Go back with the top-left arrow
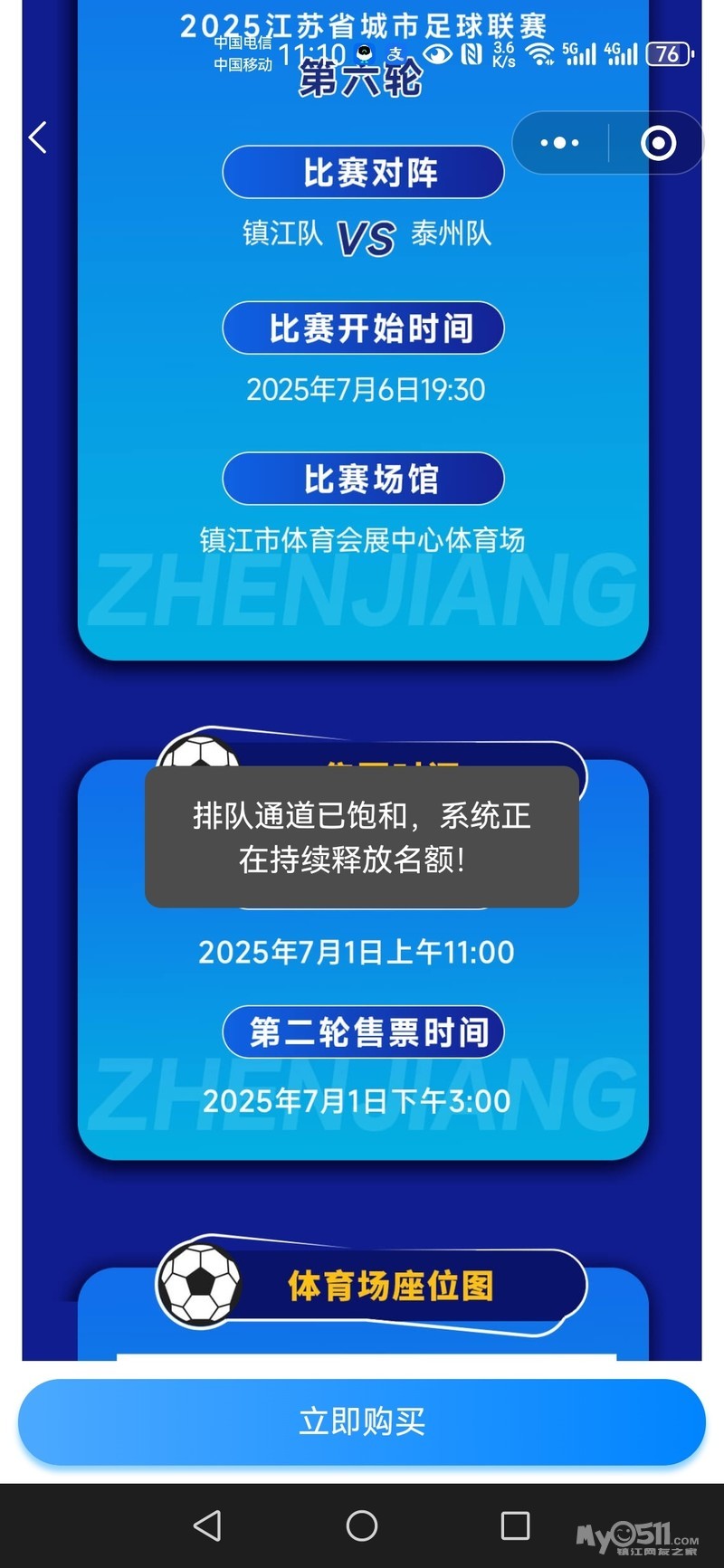Screen dimensions: 724x1568 coord(38,138)
